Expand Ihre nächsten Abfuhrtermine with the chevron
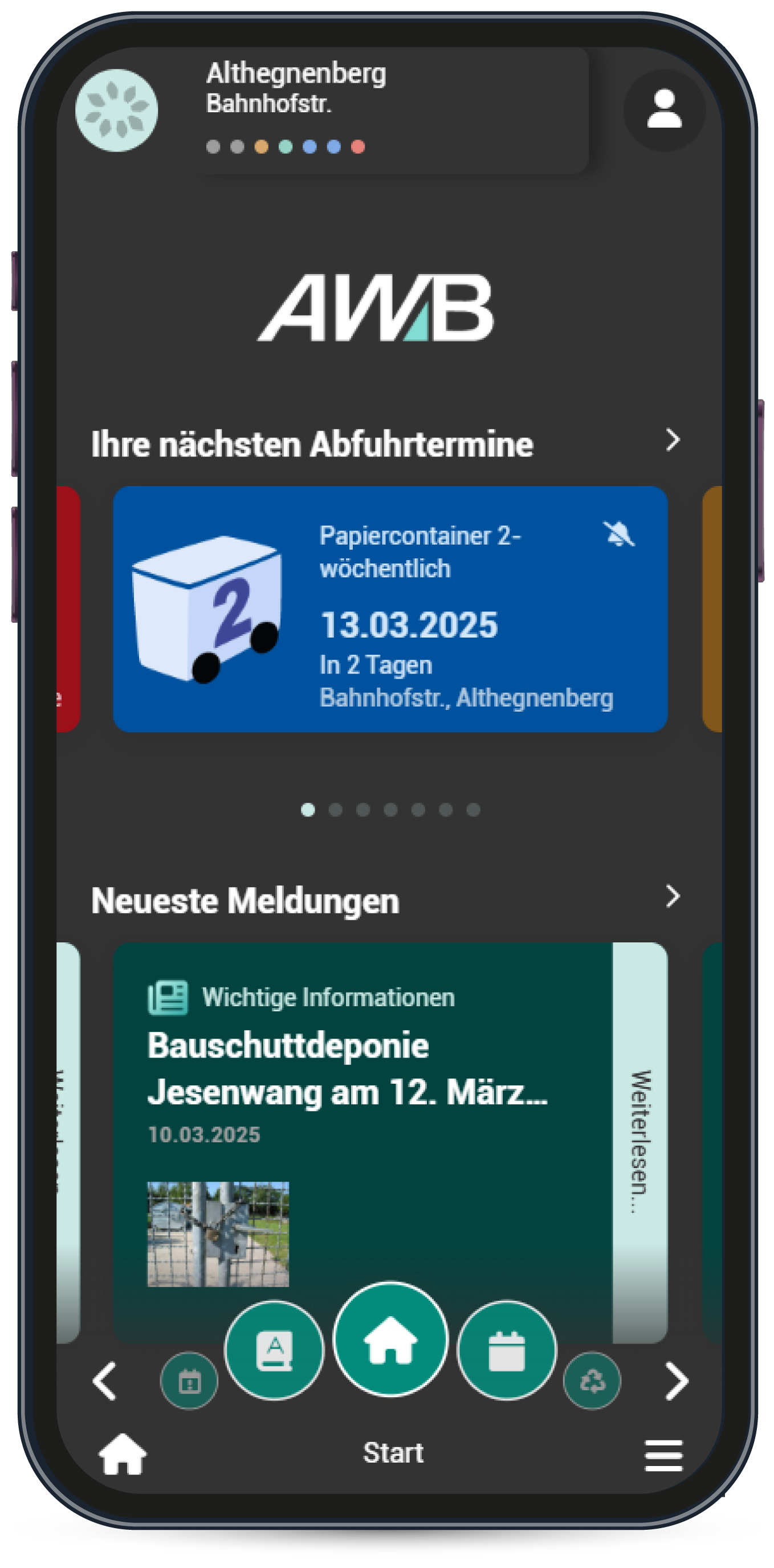 tap(673, 440)
